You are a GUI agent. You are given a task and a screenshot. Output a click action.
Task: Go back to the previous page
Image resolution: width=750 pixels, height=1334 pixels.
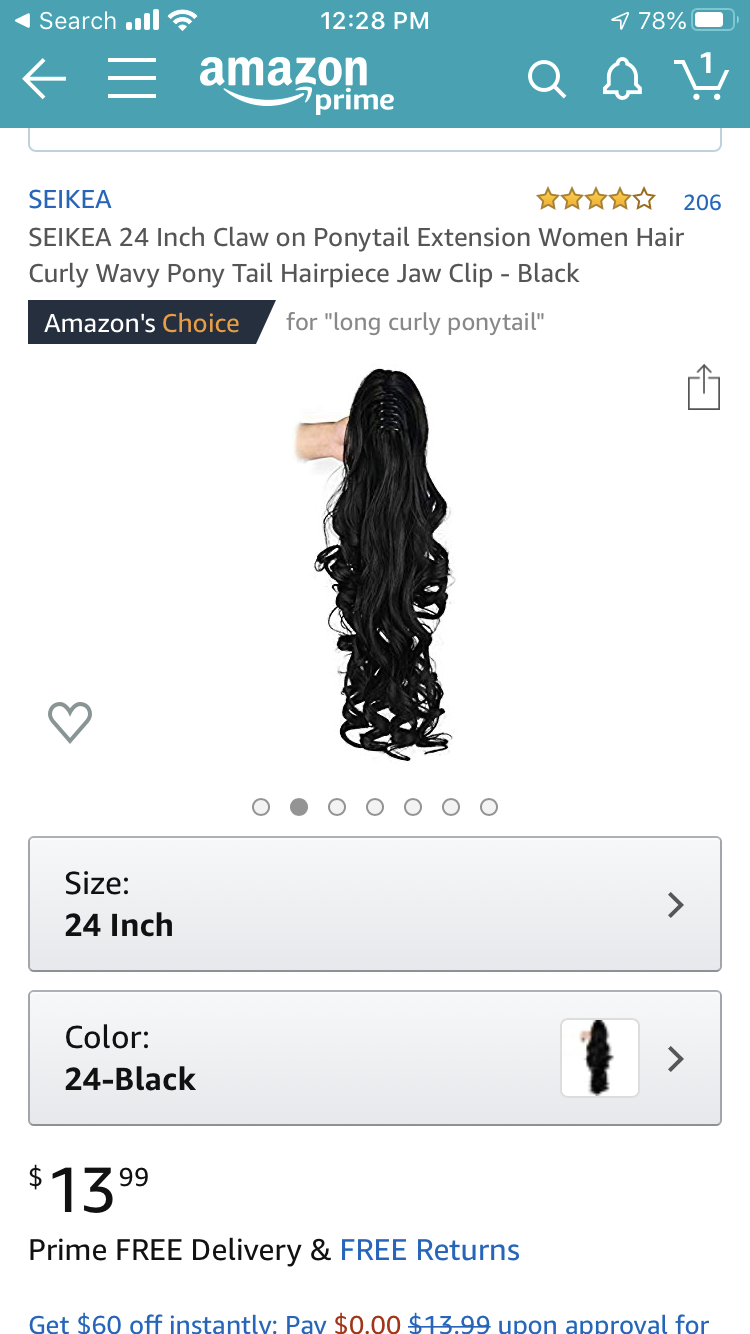coord(44,78)
